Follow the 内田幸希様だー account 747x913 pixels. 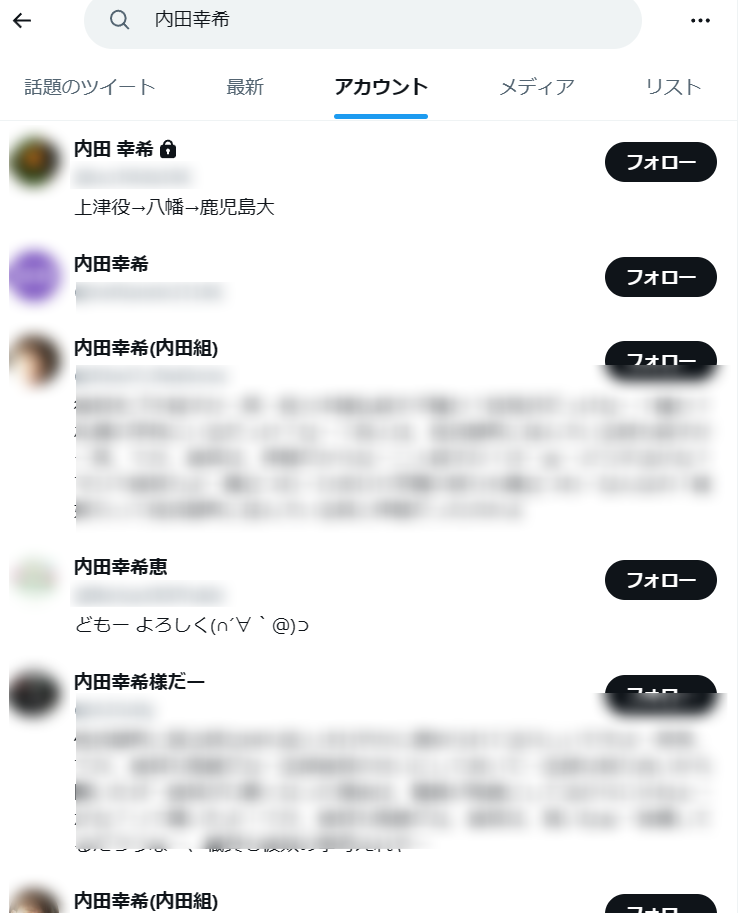(660, 690)
